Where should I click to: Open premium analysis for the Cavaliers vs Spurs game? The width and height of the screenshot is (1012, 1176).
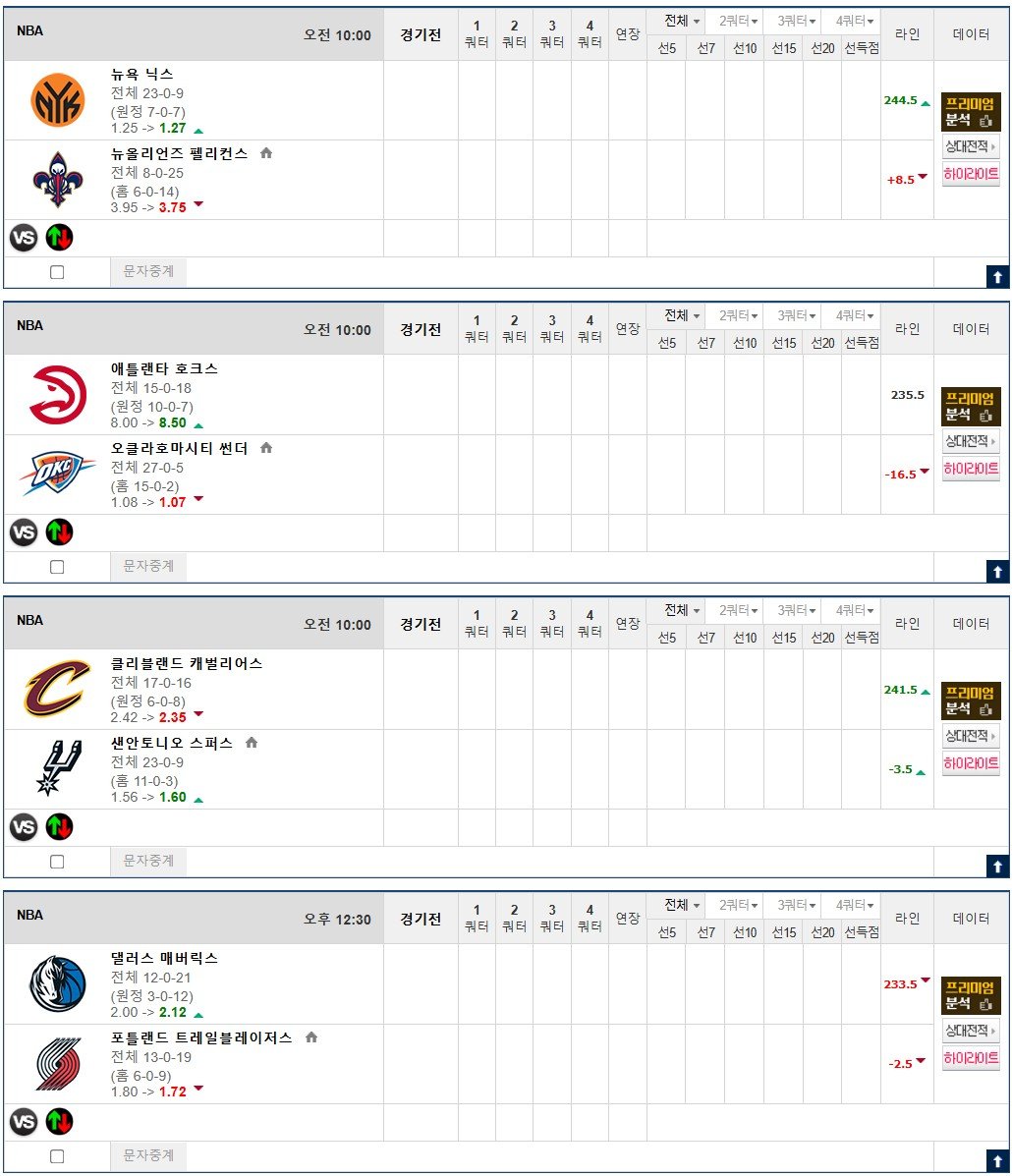point(971,700)
